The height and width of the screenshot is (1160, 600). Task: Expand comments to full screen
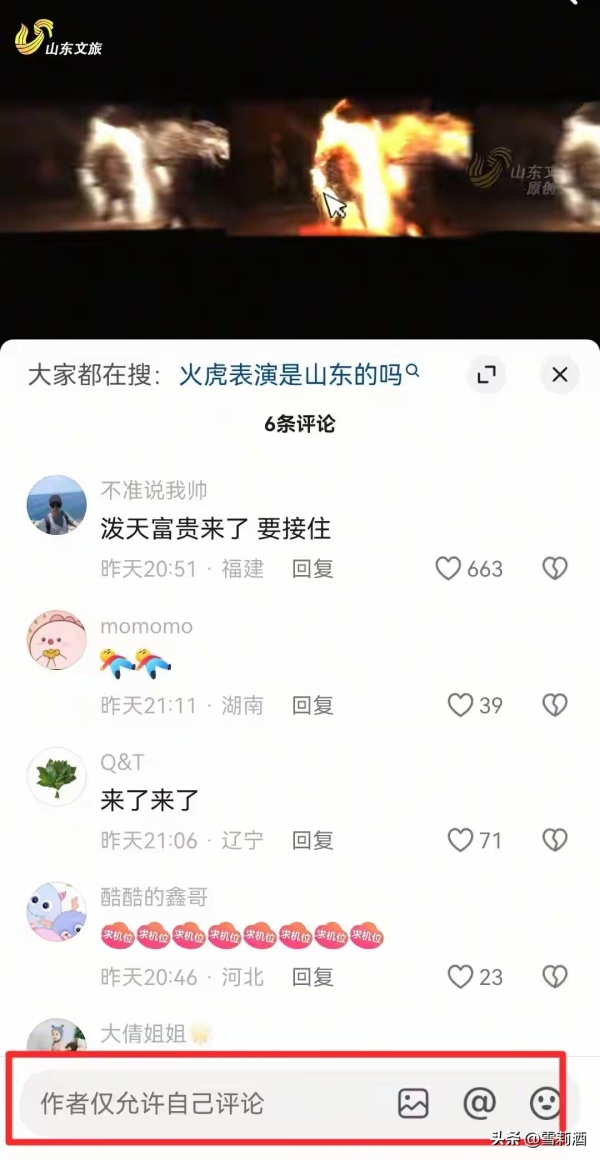point(487,375)
